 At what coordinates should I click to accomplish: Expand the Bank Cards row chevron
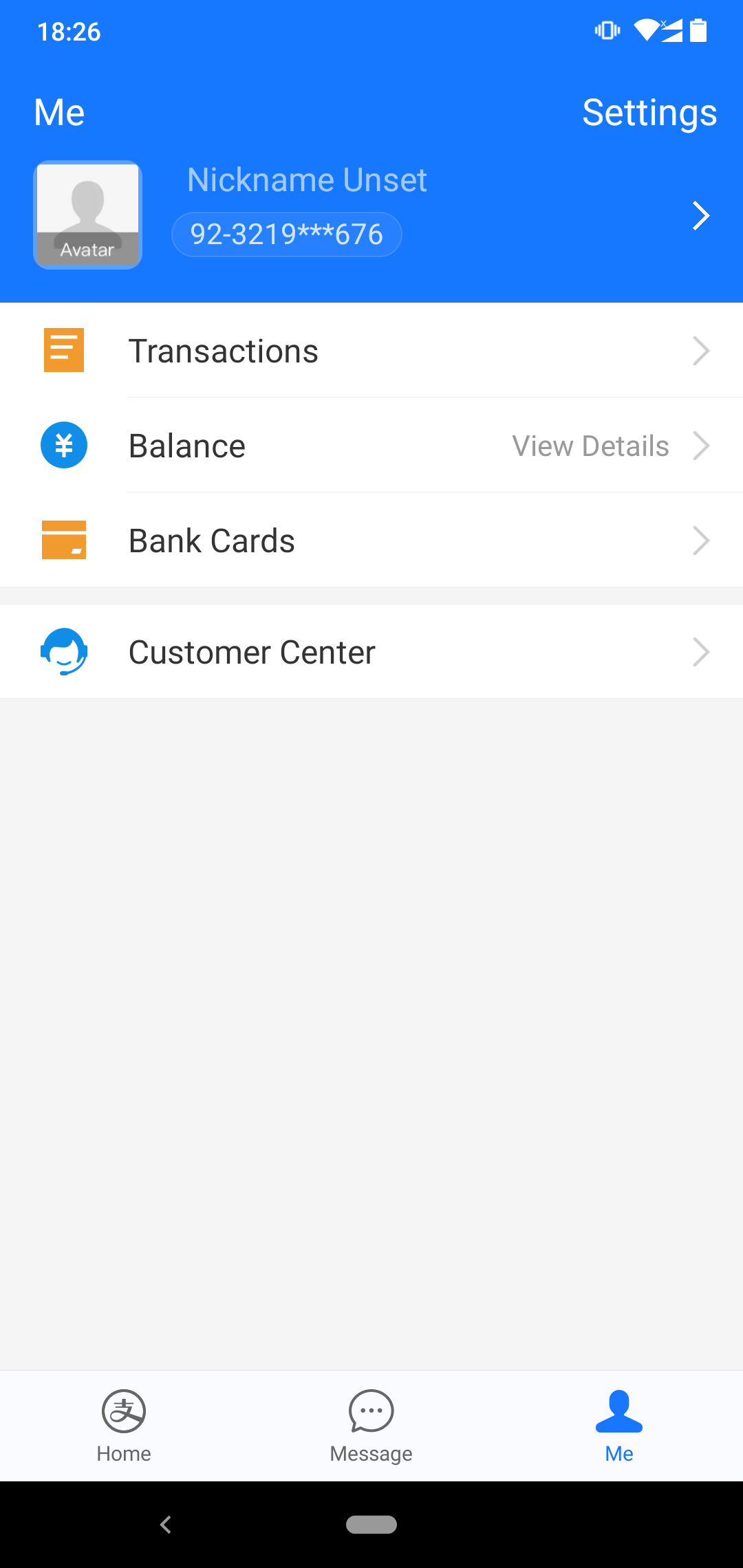click(702, 541)
